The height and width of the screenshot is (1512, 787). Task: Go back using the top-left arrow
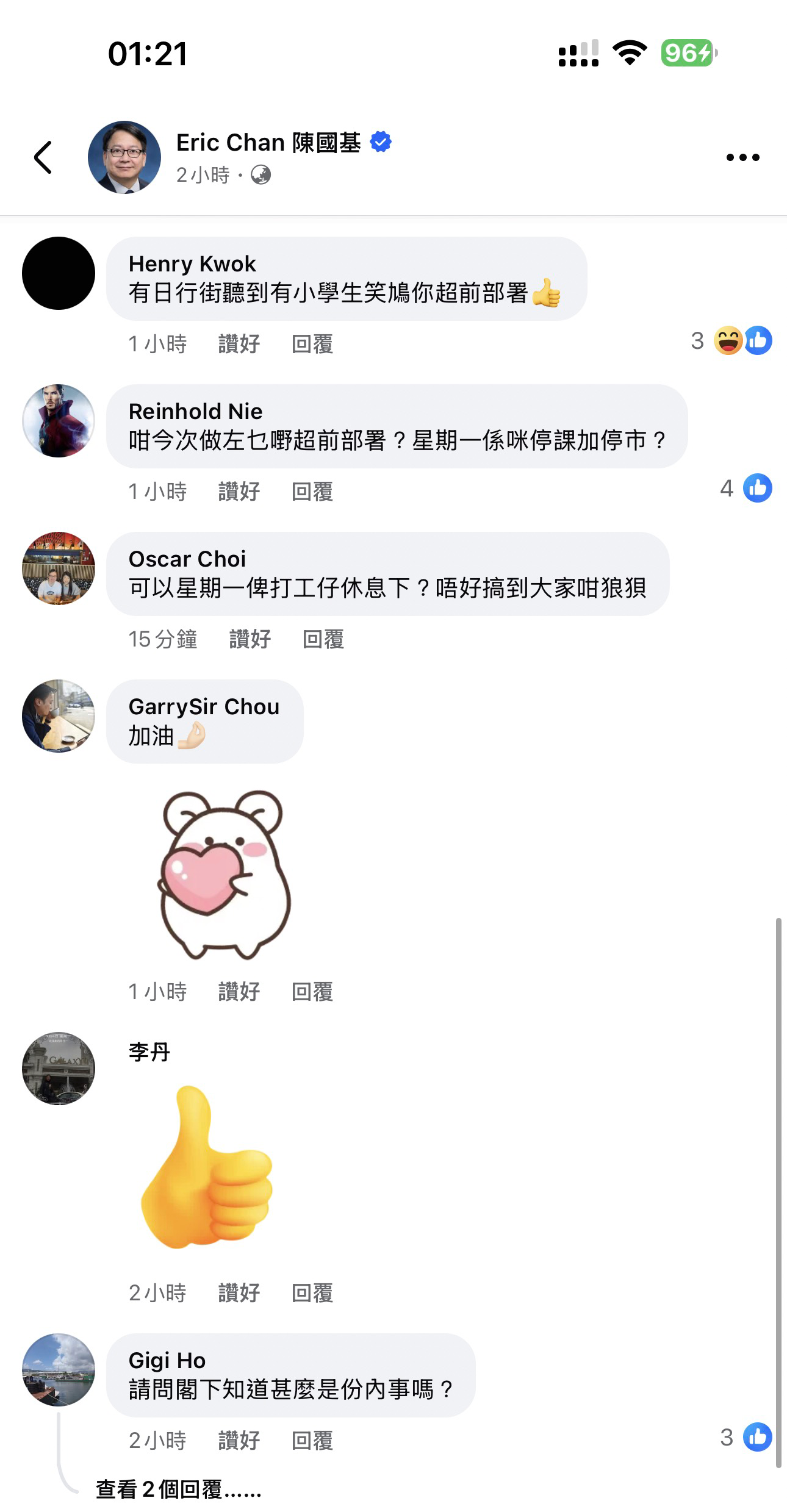(43, 157)
